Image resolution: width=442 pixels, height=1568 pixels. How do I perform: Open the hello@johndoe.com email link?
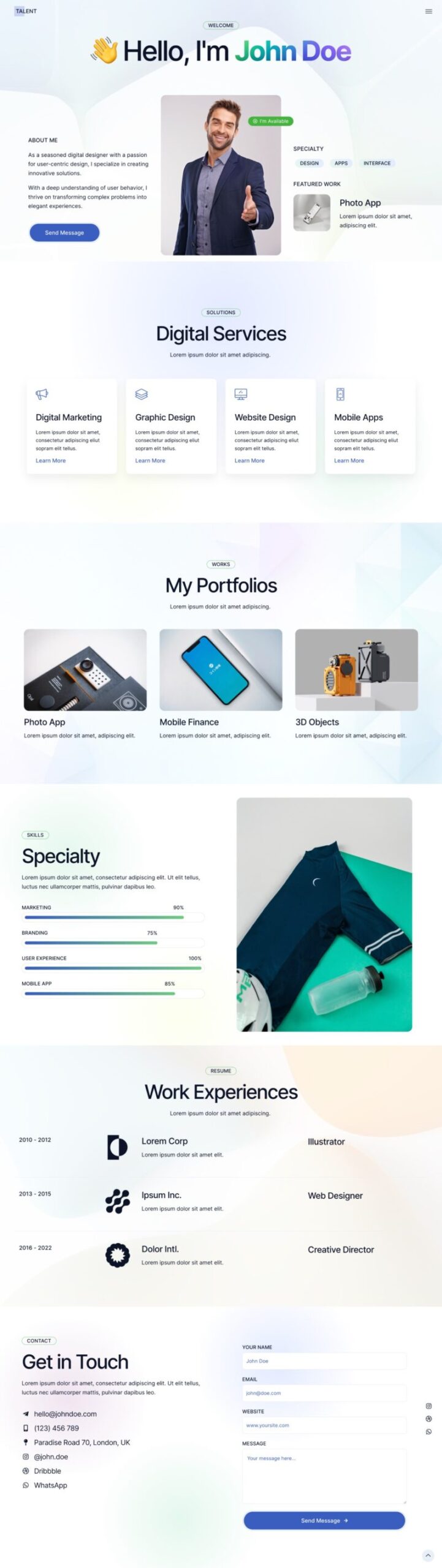click(65, 1414)
